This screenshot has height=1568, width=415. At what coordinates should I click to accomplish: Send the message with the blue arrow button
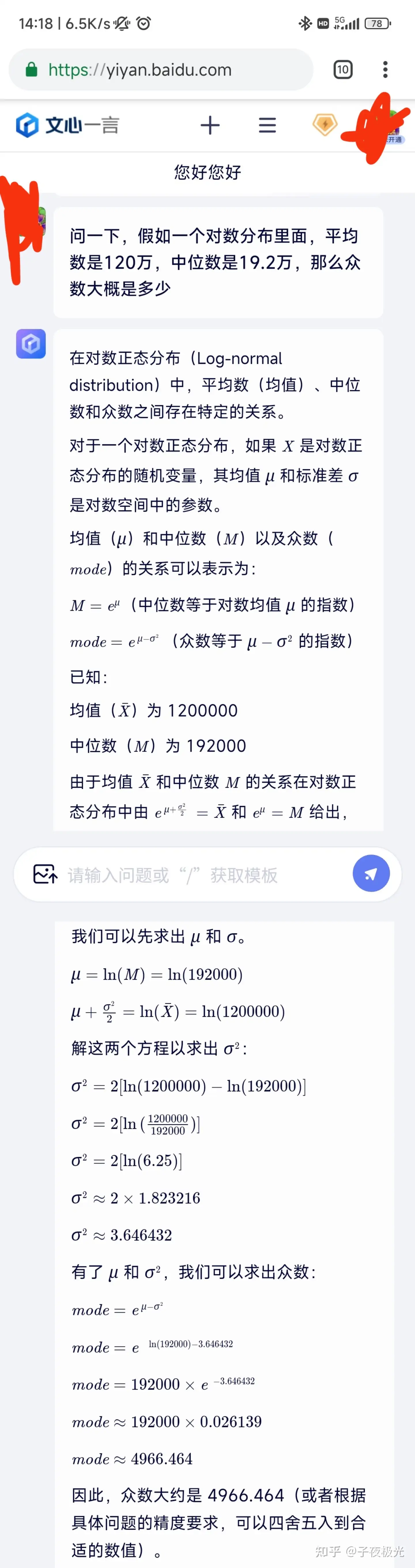pyautogui.click(x=371, y=873)
